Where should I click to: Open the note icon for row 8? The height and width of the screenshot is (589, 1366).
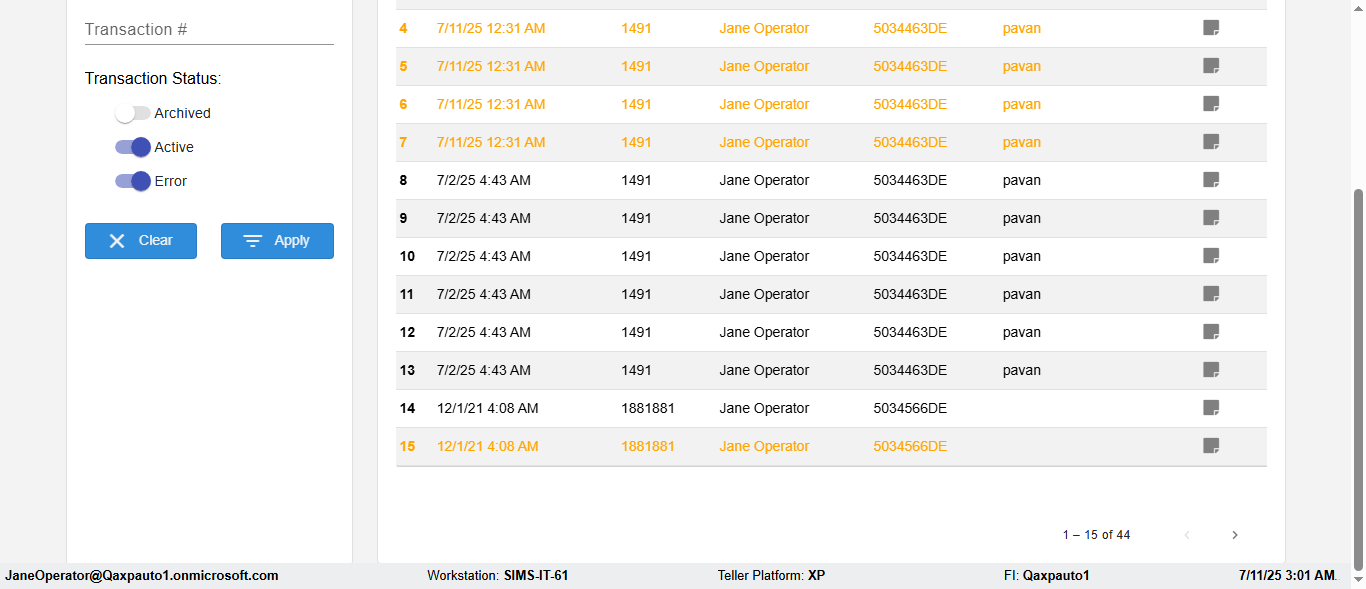[x=1211, y=180]
